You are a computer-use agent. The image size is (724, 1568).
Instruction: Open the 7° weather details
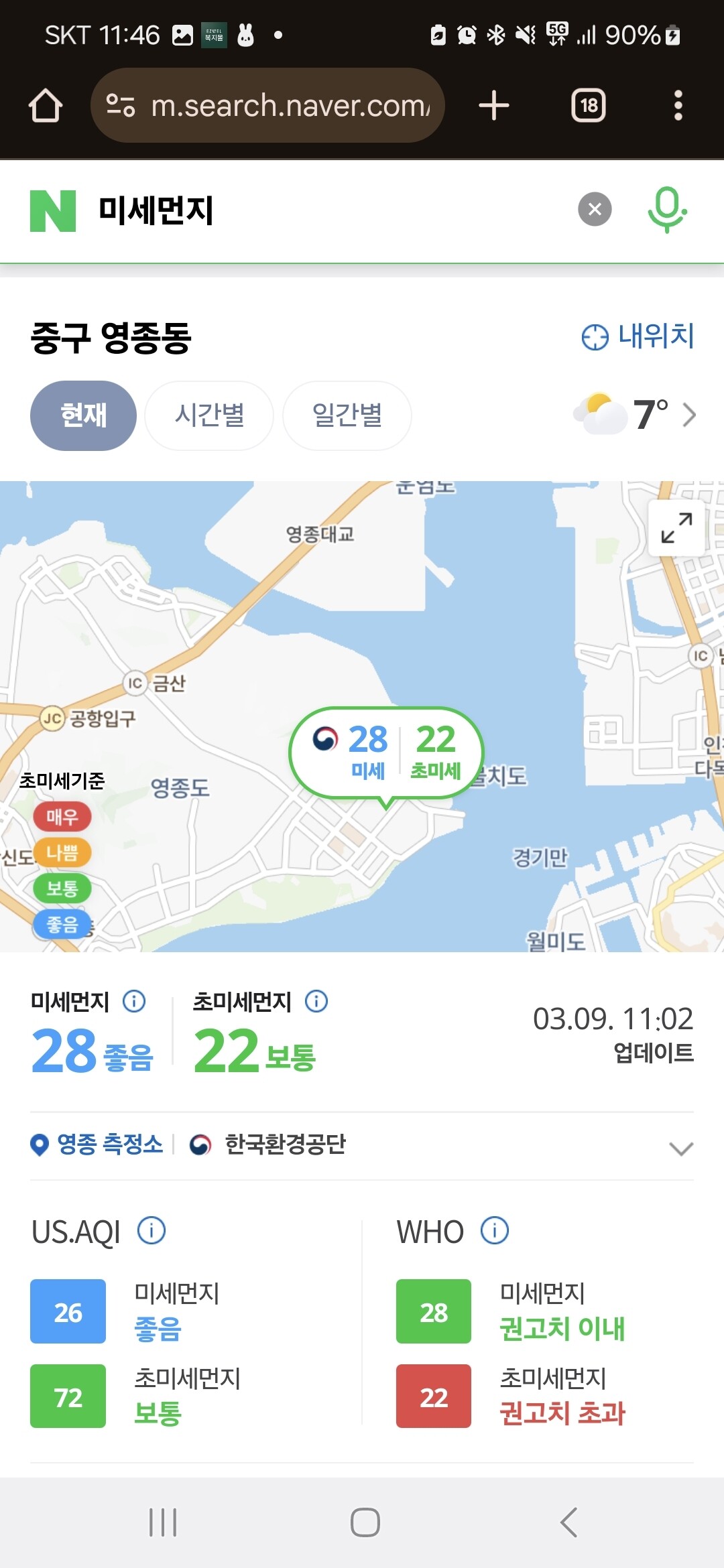635,415
